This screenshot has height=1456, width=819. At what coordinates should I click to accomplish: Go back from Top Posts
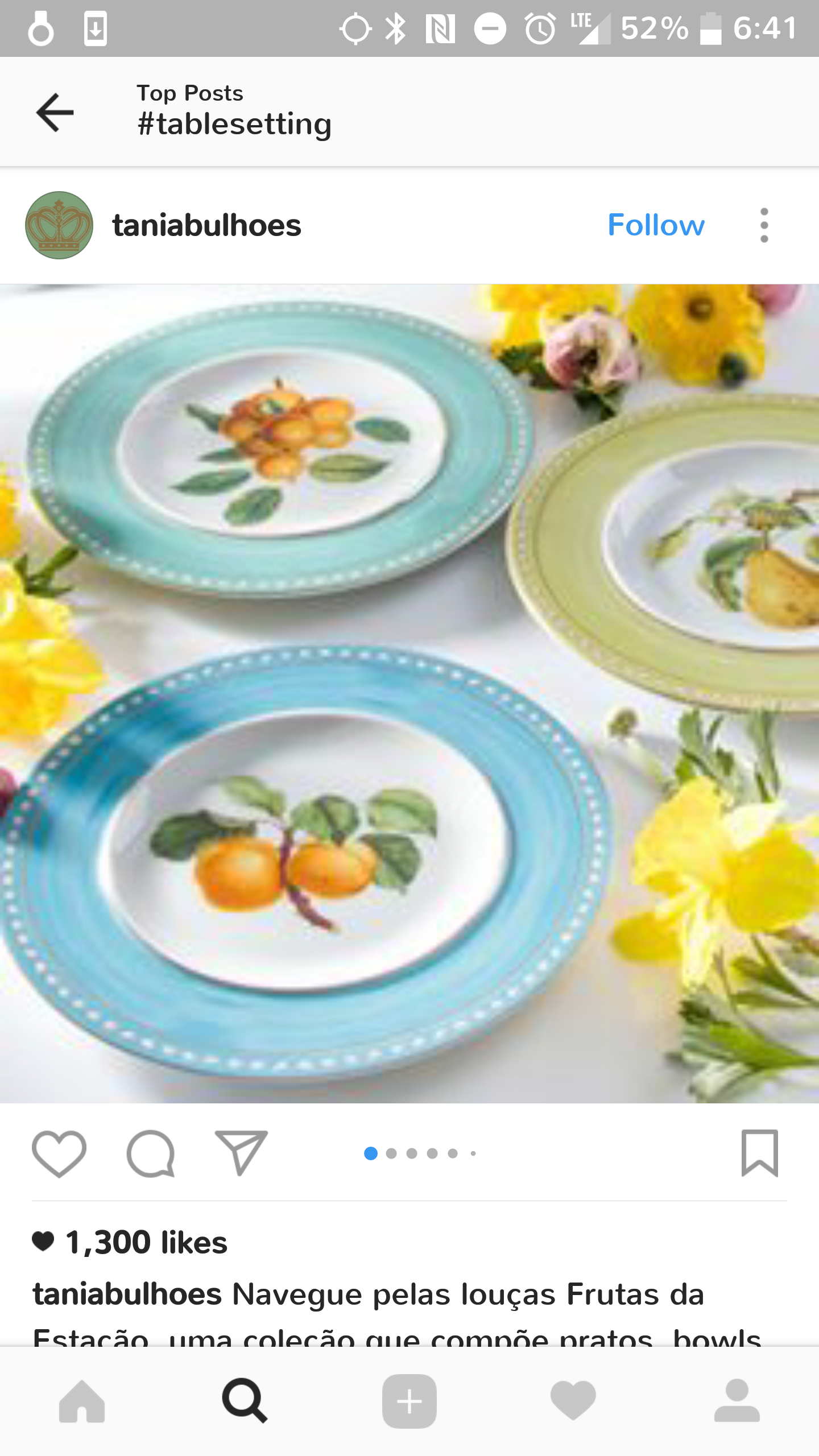pos(55,112)
